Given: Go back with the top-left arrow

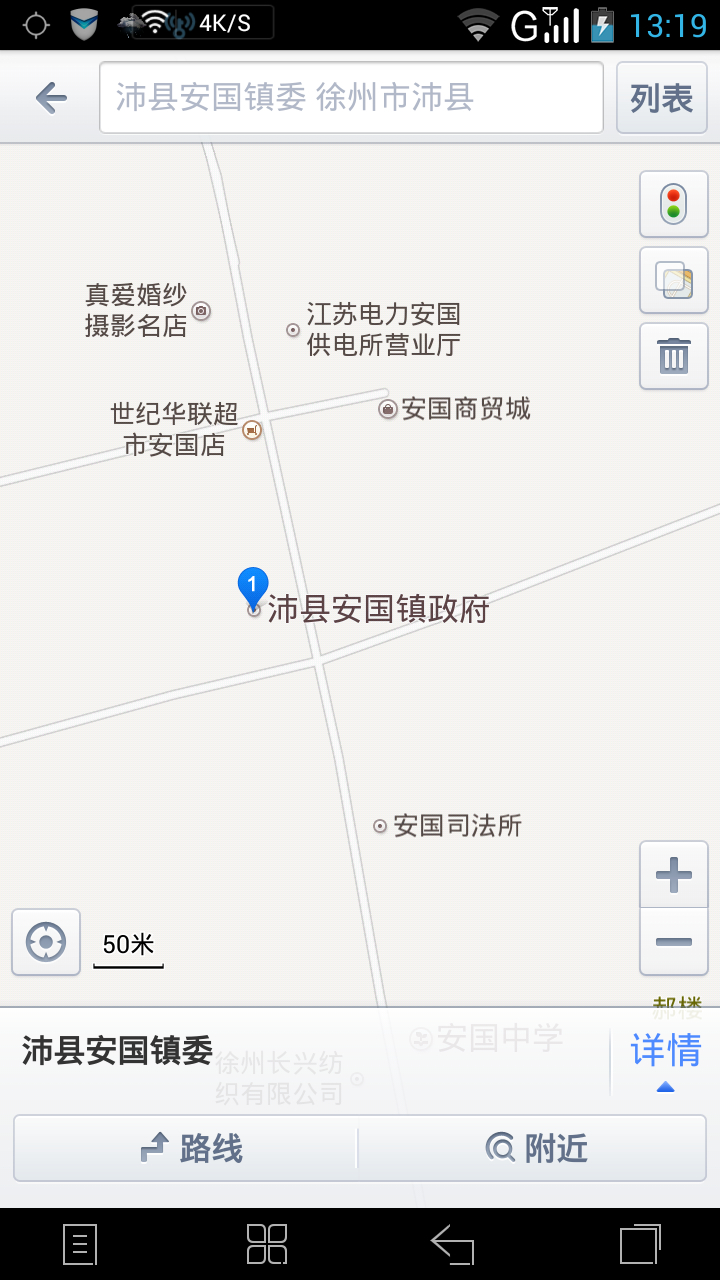Looking at the screenshot, I should 51,98.
